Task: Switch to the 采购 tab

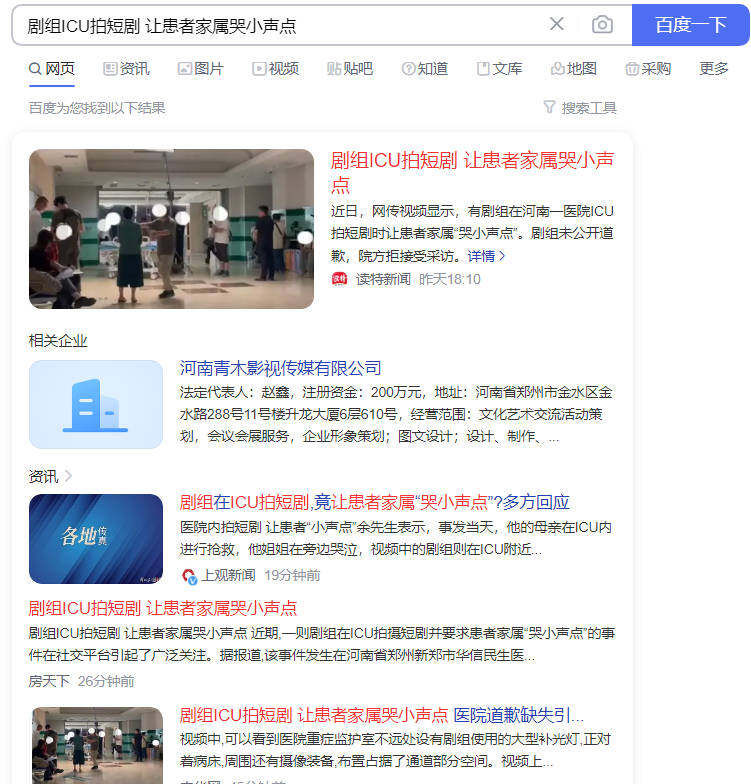Action: click(x=648, y=68)
